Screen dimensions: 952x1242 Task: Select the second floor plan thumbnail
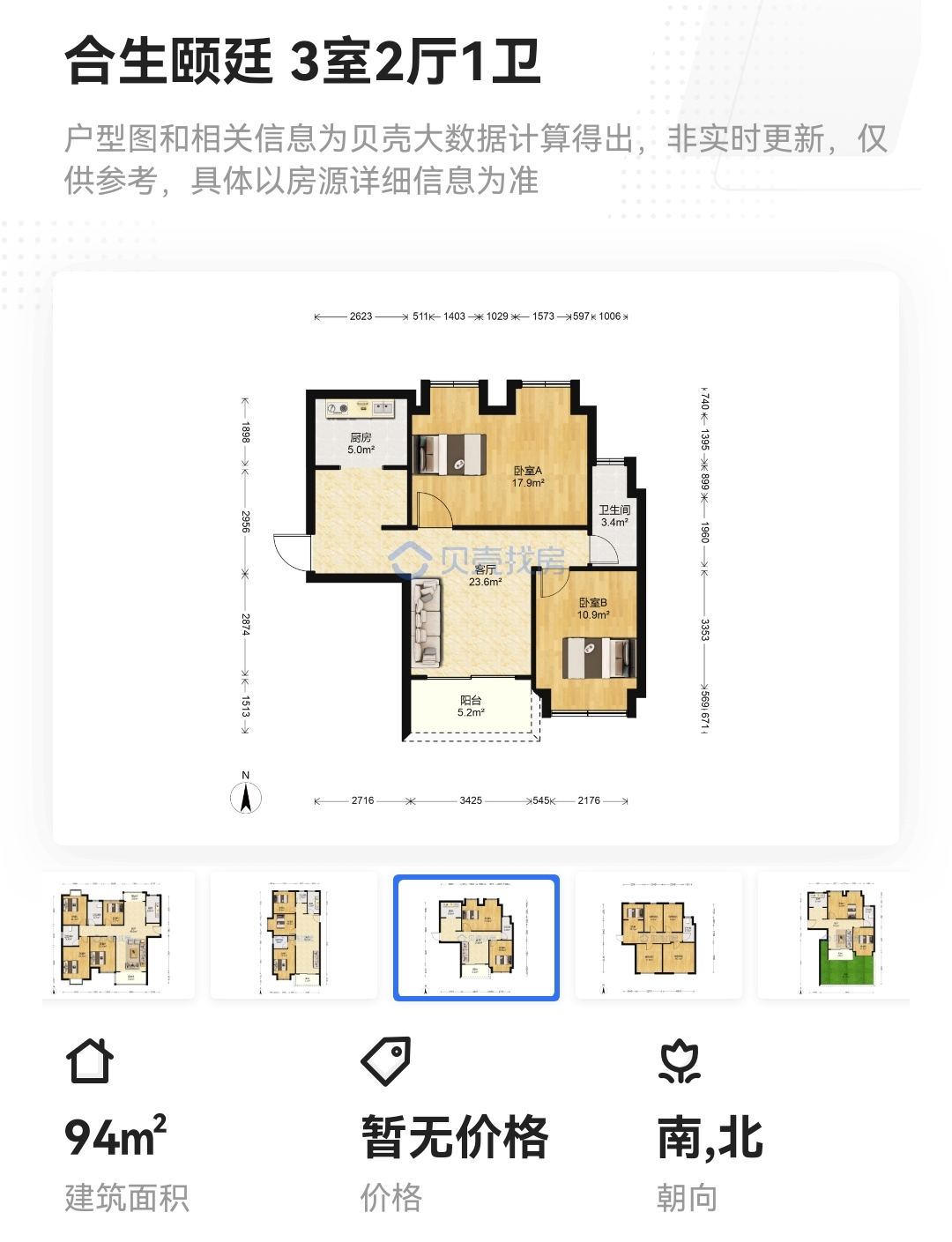click(294, 936)
